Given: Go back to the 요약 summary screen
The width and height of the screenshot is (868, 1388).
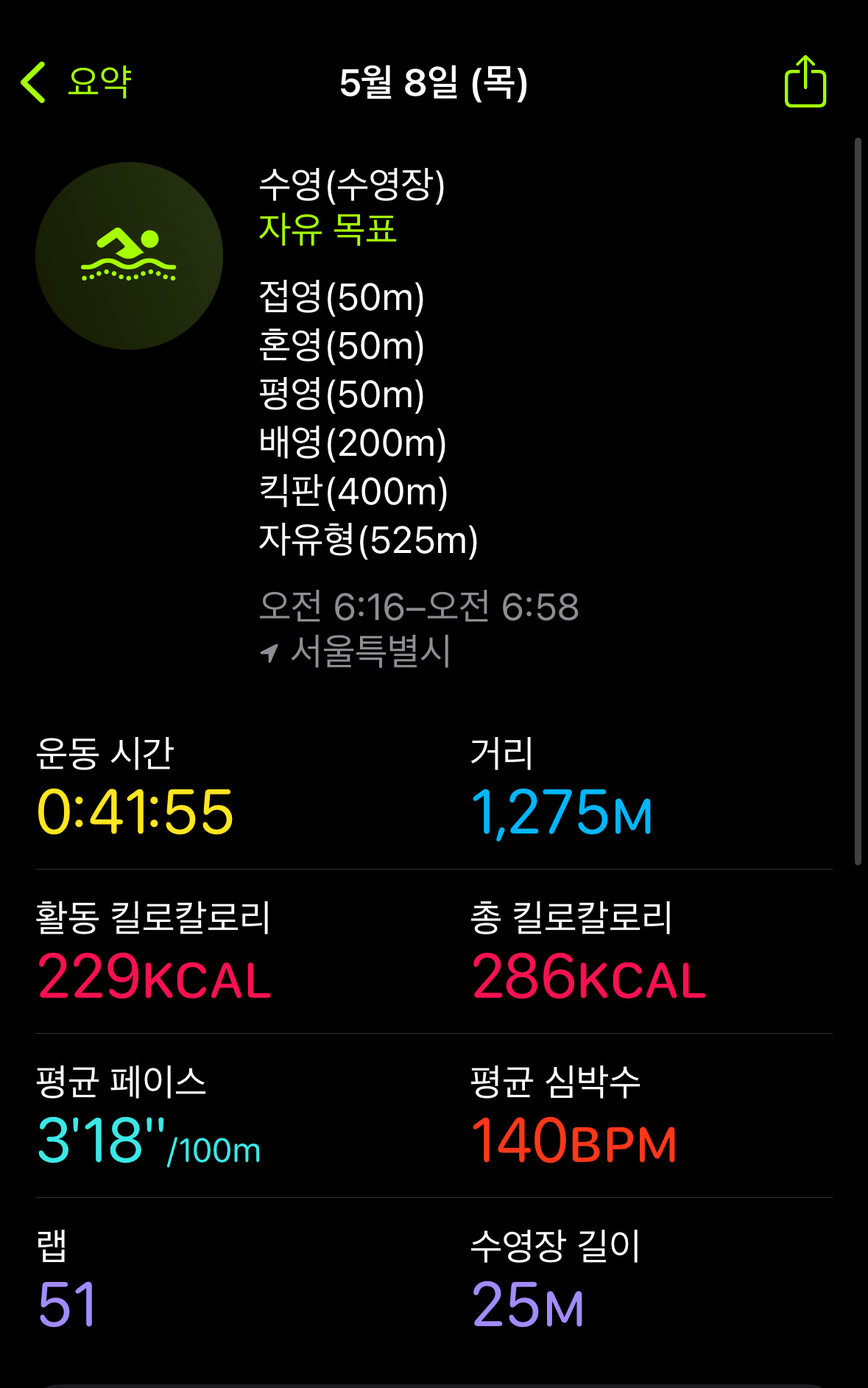Looking at the screenshot, I should tap(76, 82).
